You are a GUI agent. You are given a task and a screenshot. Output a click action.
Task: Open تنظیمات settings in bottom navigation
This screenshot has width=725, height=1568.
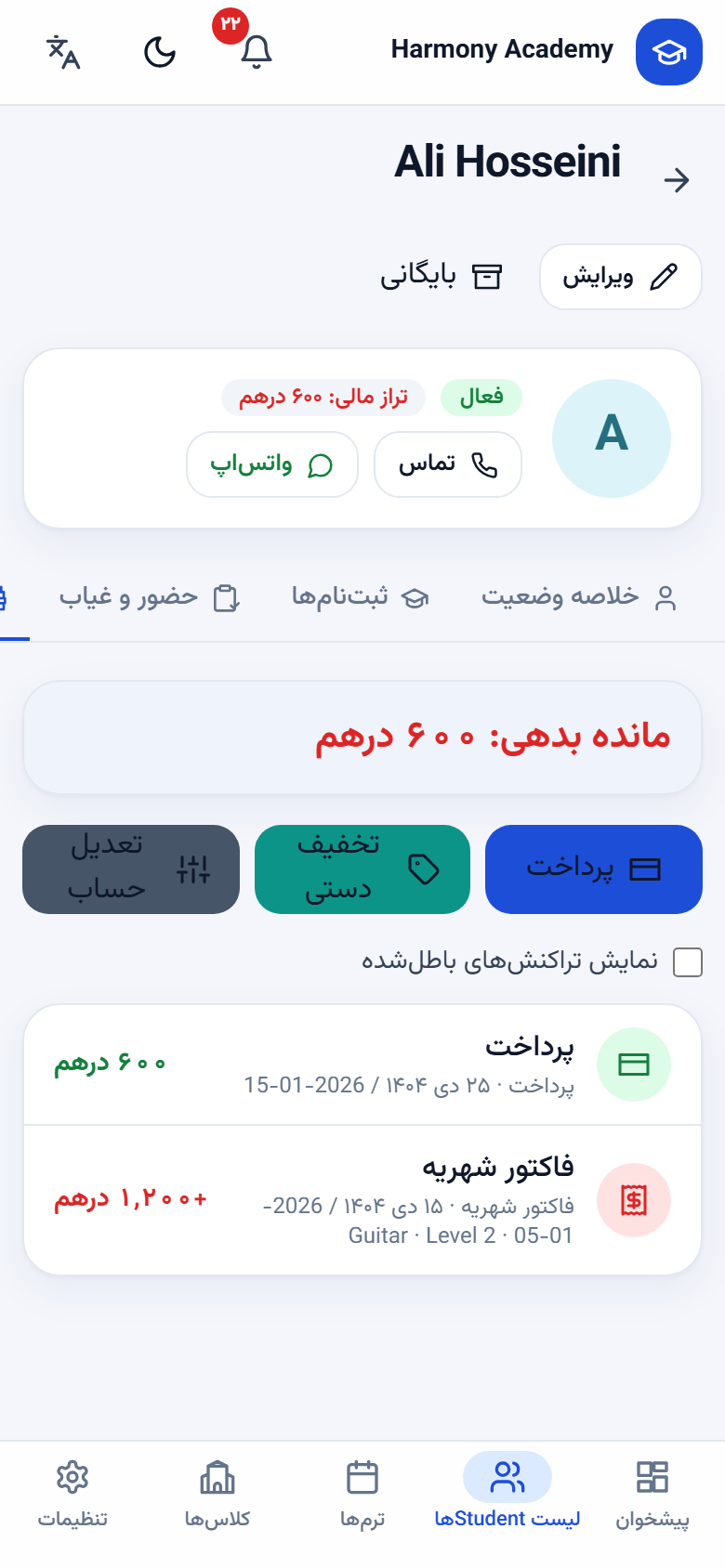click(72, 1495)
